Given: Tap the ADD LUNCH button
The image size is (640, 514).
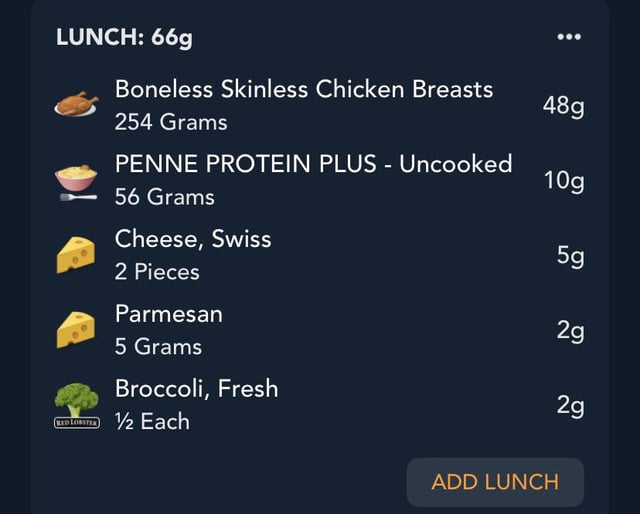Looking at the screenshot, I should tap(495, 482).
